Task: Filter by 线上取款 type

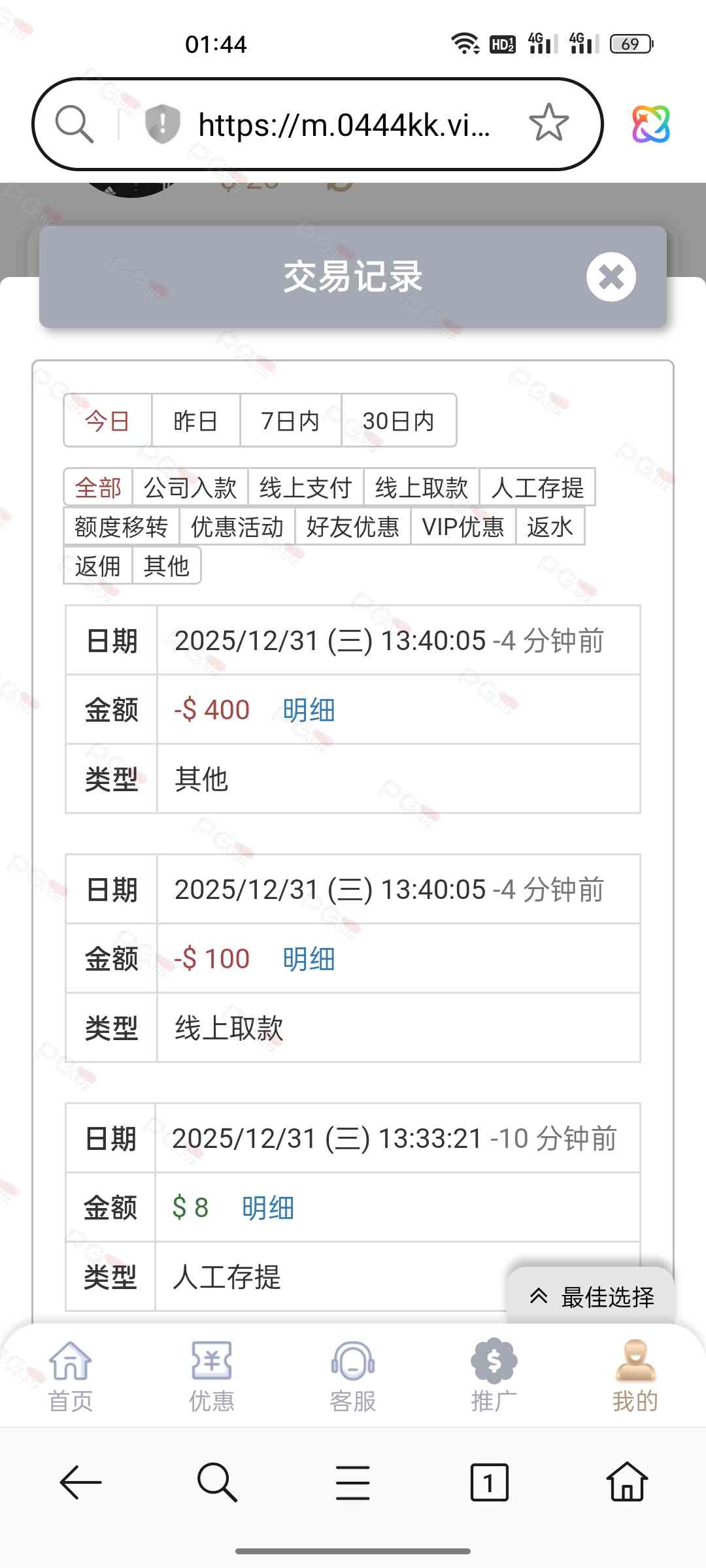Action: [x=421, y=487]
